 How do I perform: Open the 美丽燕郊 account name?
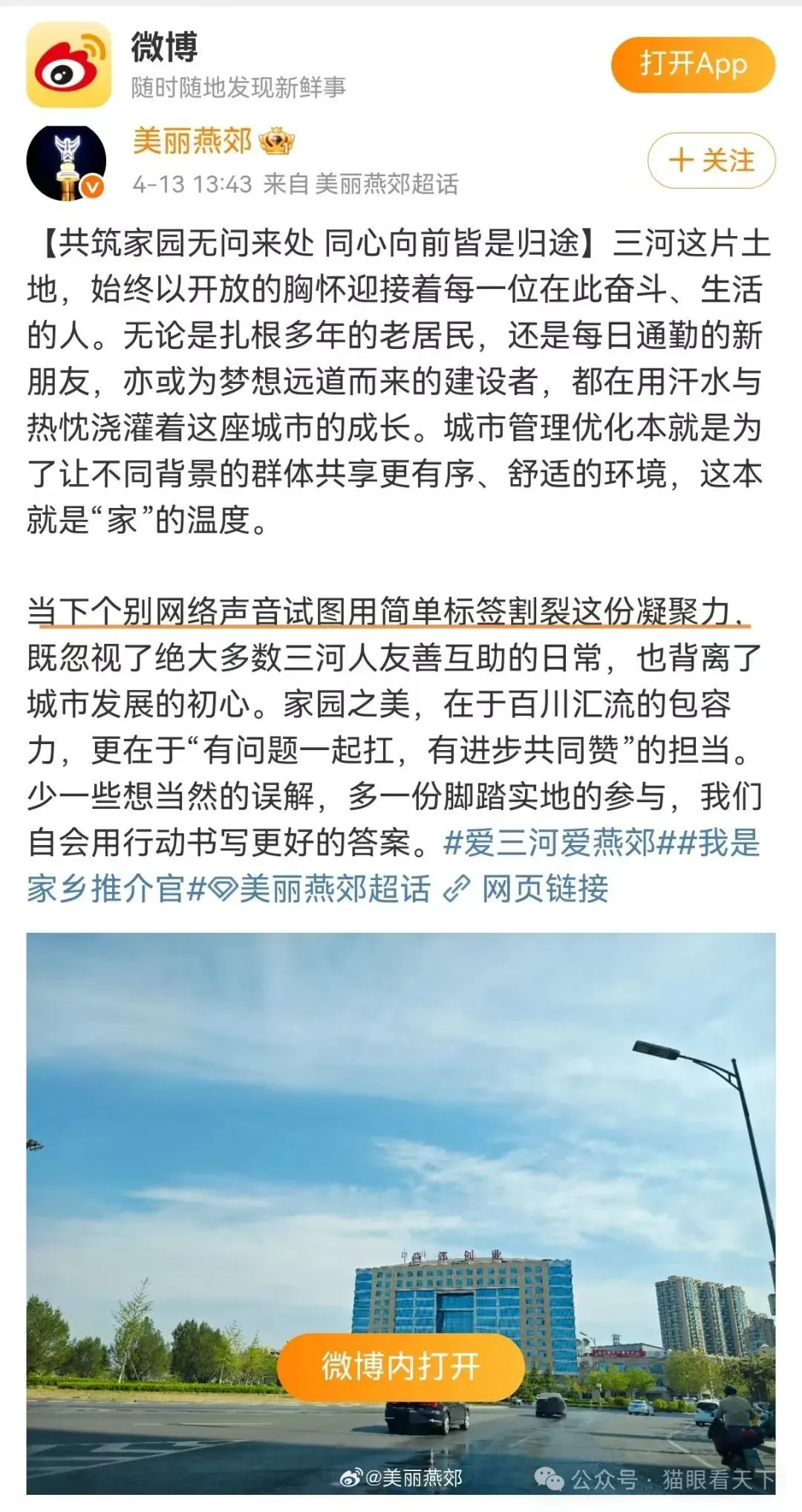(x=192, y=140)
